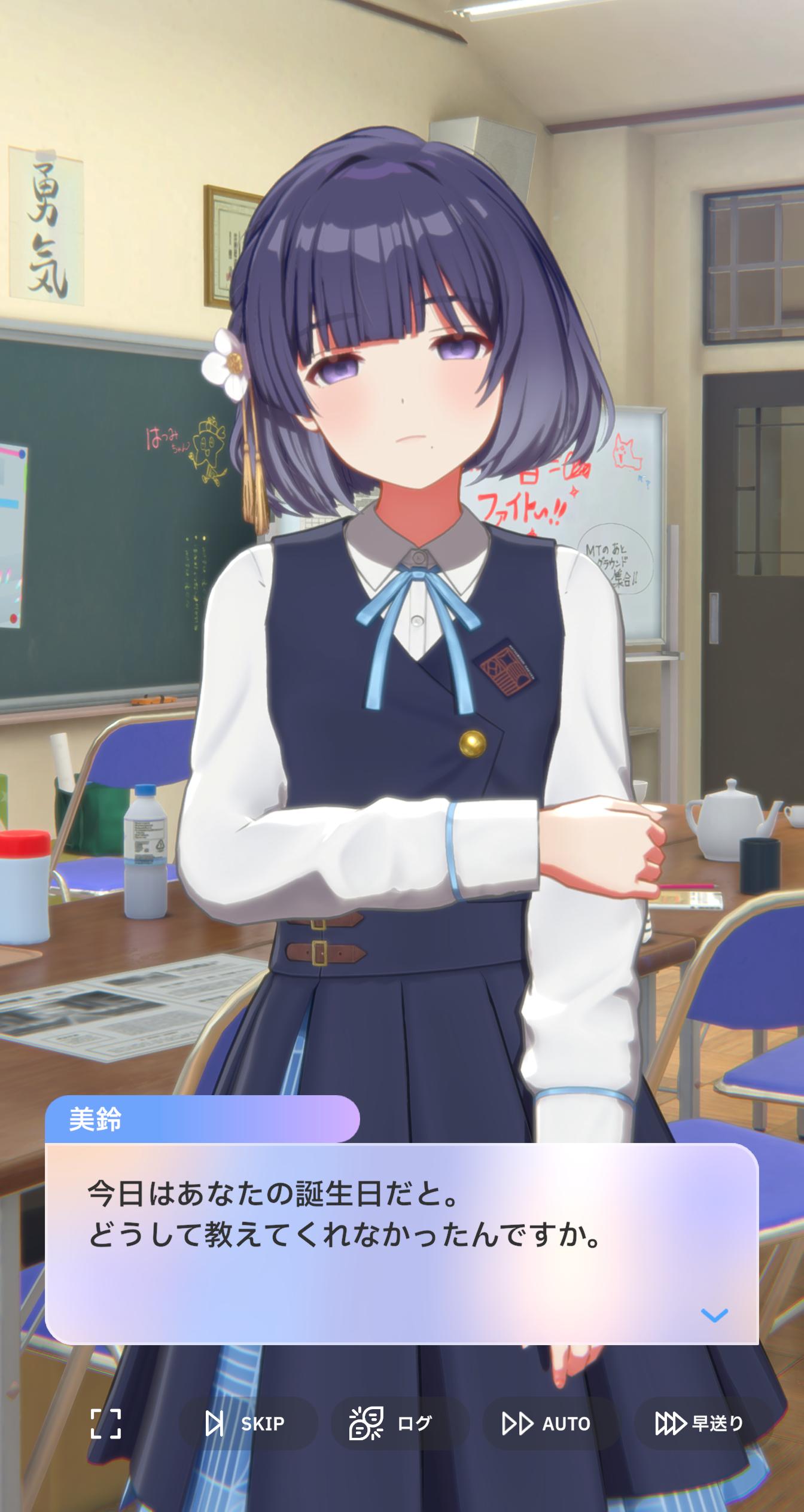Image resolution: width=804 pixels, height=1512 pixels.
Task: Open the dialogue log (ログ)
Action: point(400,1423)
